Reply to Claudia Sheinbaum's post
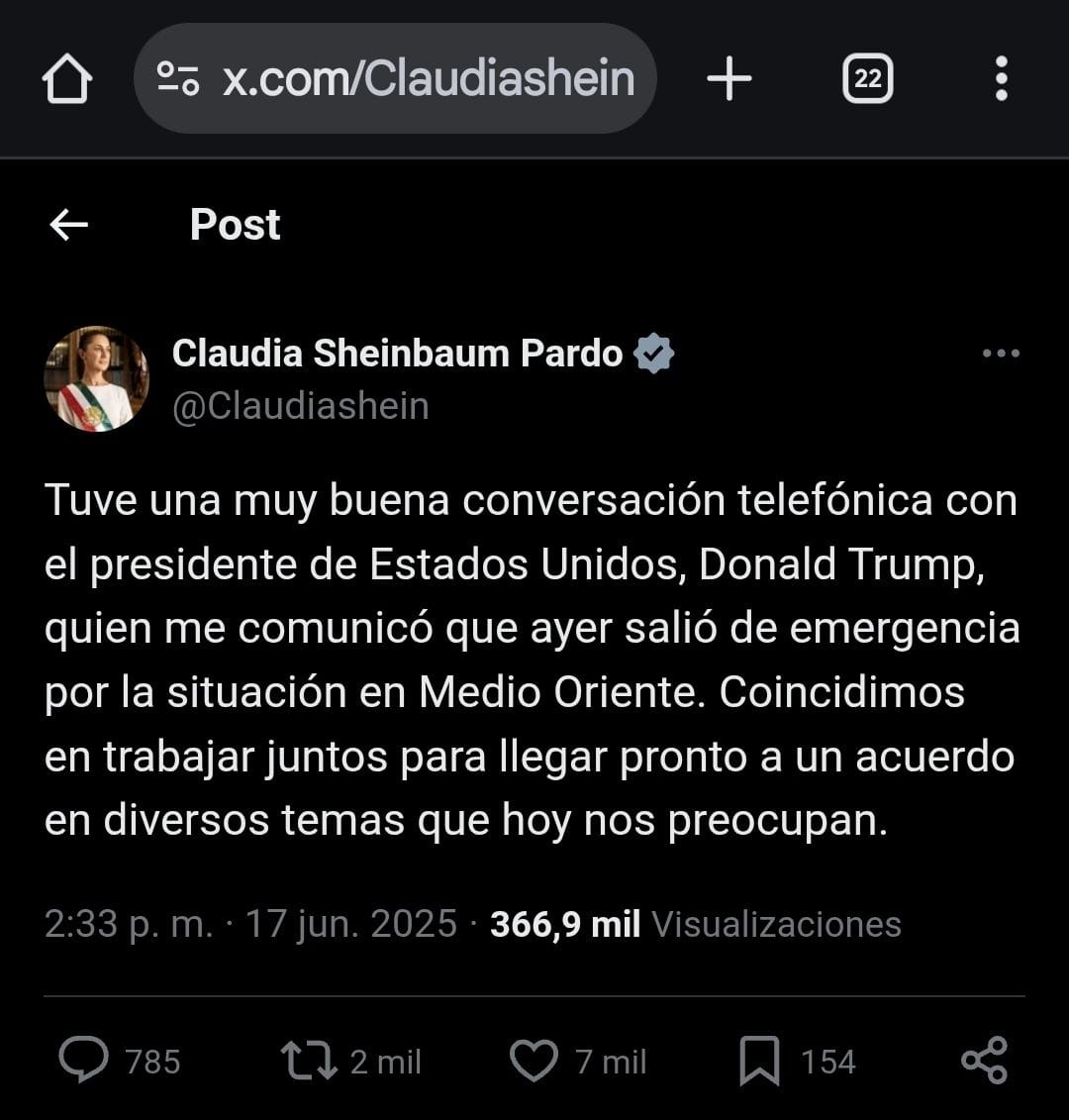 click(84, 1061)
